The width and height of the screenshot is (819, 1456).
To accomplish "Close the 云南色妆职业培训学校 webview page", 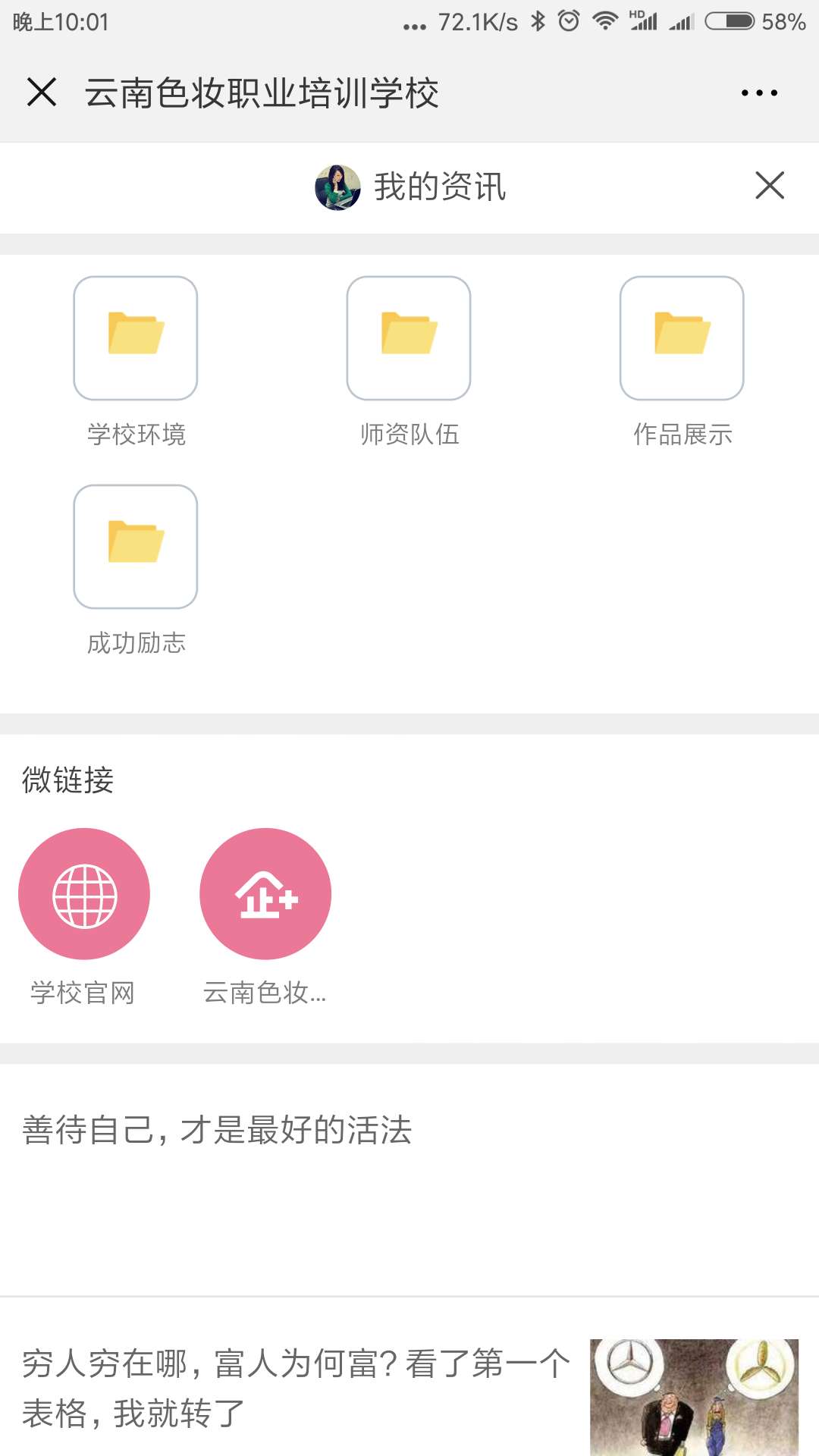I will [x=42, y=93].
